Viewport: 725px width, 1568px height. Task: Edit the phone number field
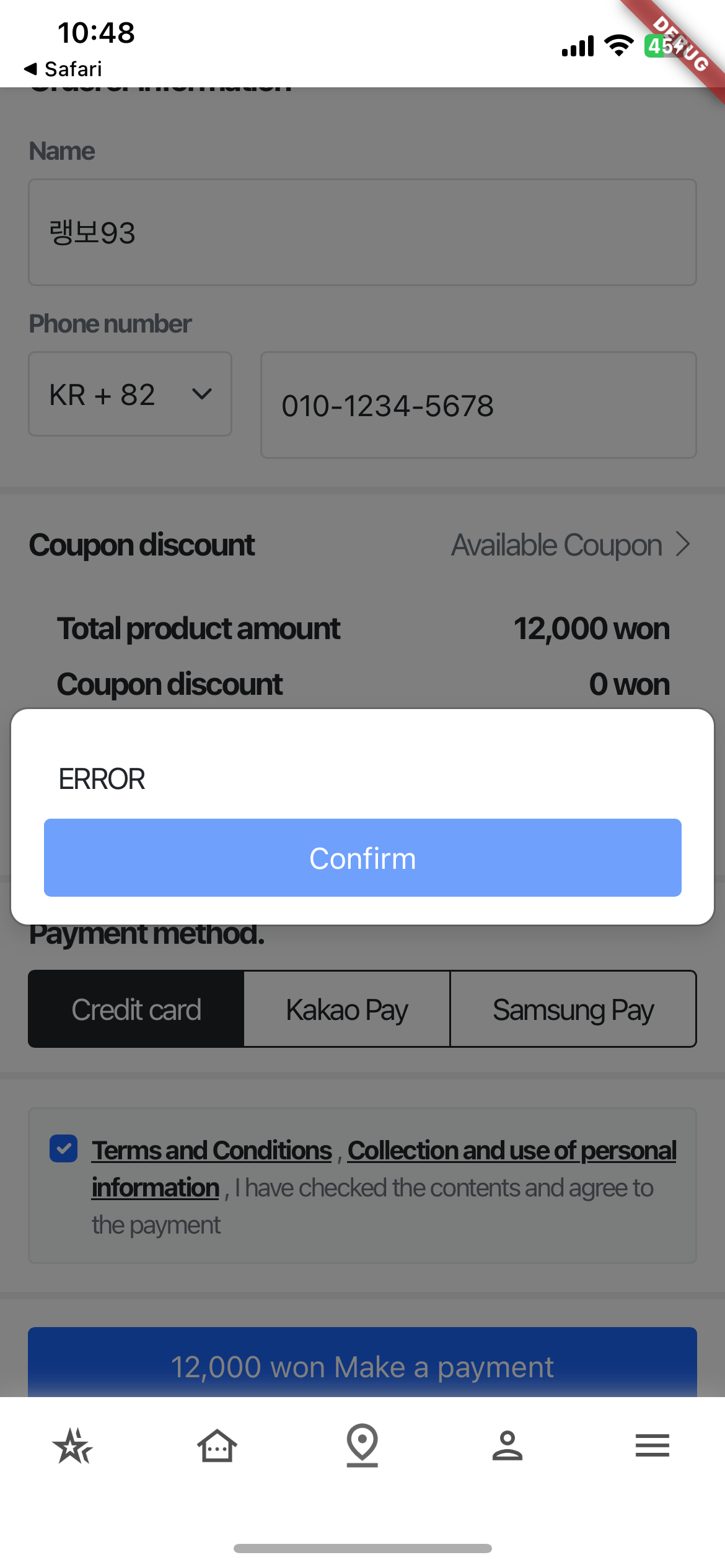click(478, 406)
